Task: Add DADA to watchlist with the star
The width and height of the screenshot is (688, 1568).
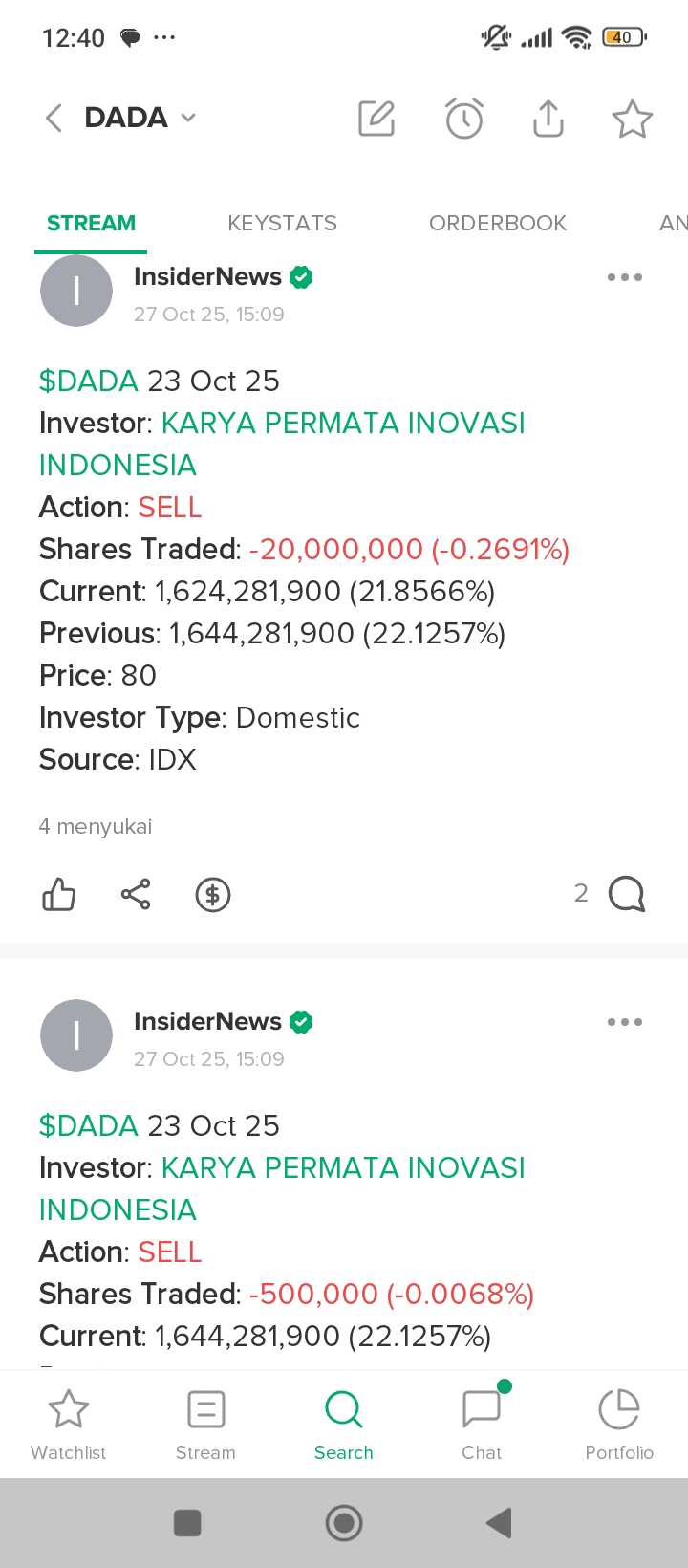Action: [x=632, y=120]
